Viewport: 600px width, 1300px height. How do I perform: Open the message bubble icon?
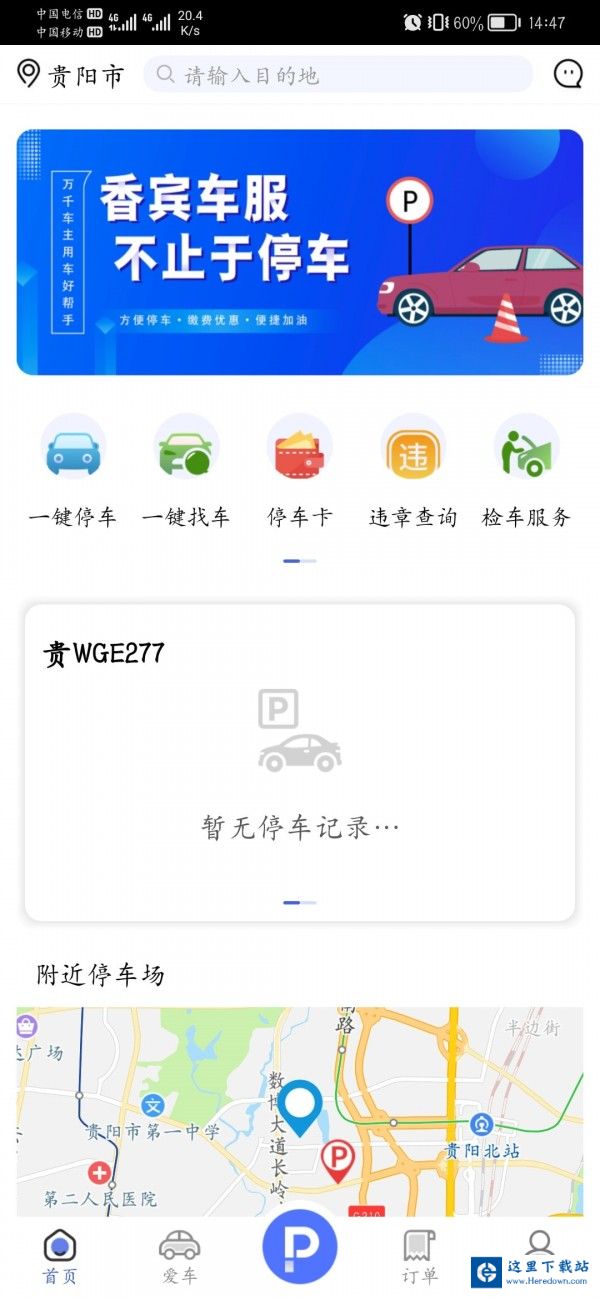point(568,74)
